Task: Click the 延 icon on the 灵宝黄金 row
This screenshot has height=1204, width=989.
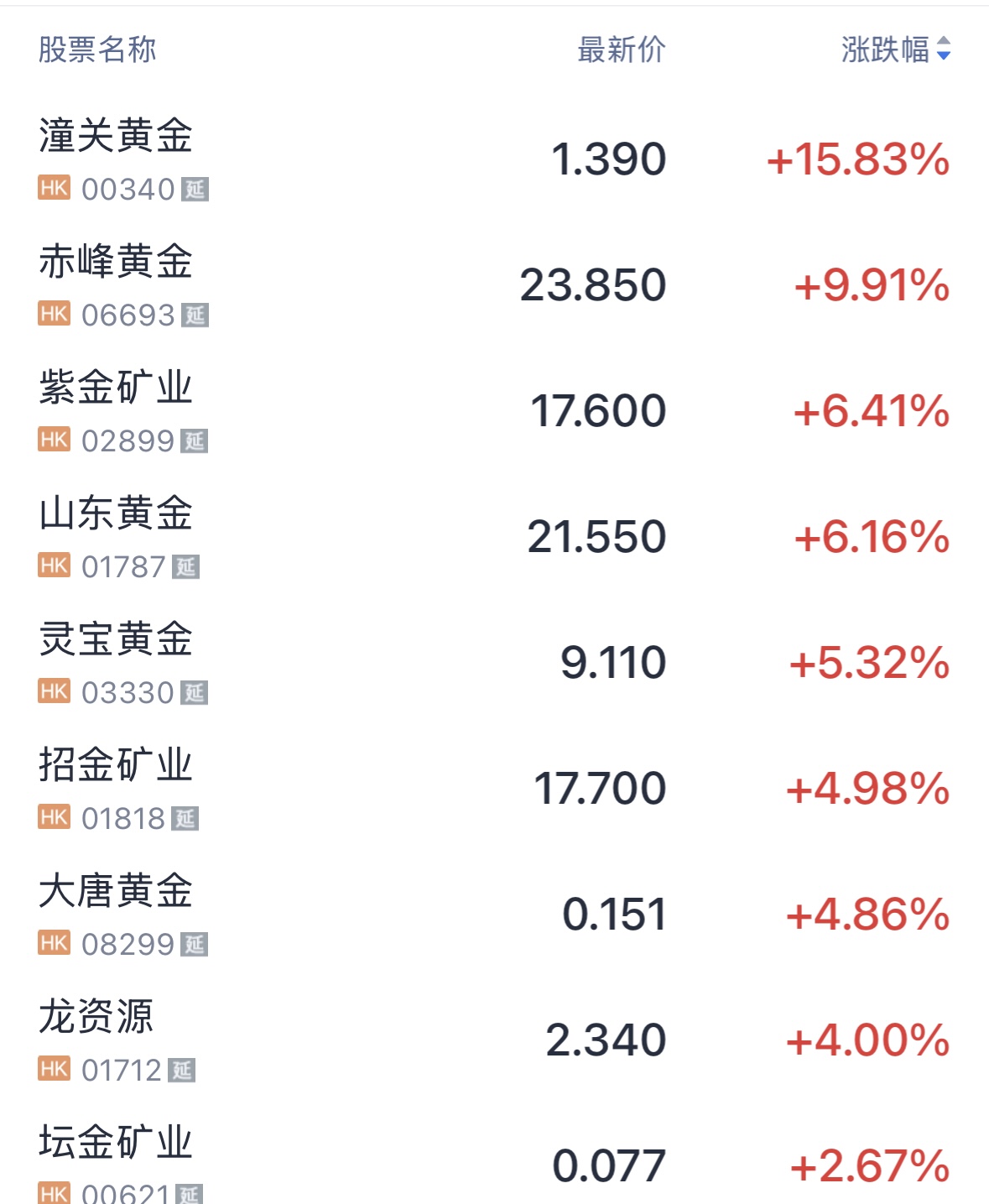Action: pyautogui.click(x=195, y=693)
